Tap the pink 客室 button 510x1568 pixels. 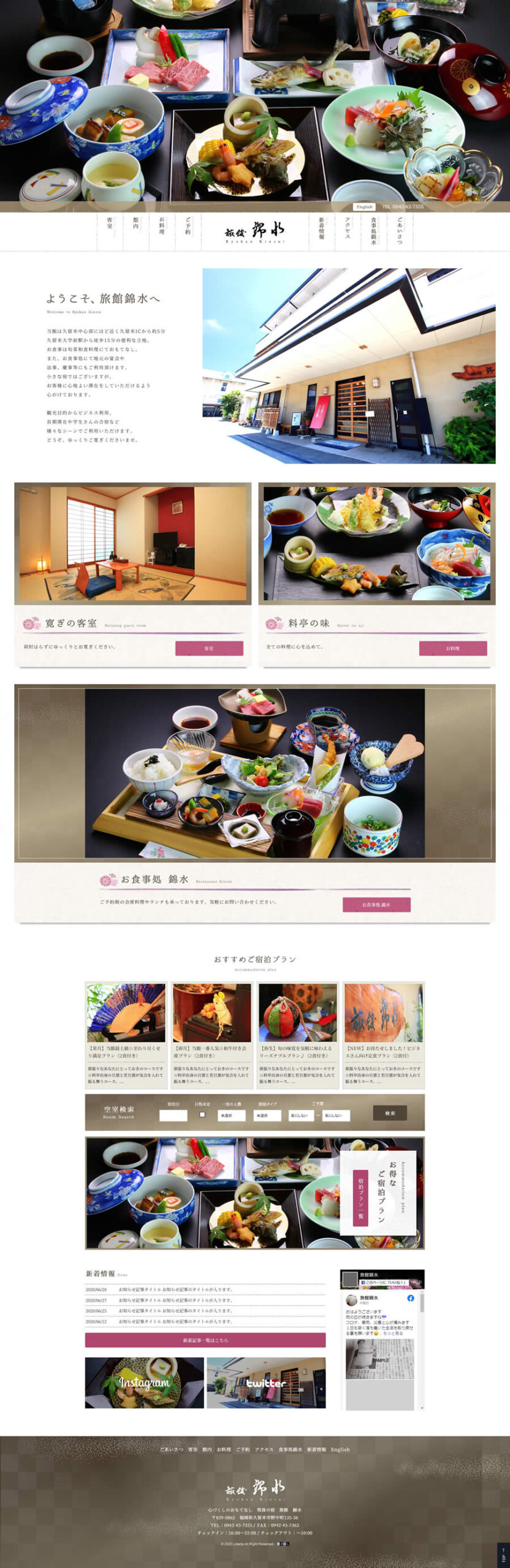coord(209,648)
